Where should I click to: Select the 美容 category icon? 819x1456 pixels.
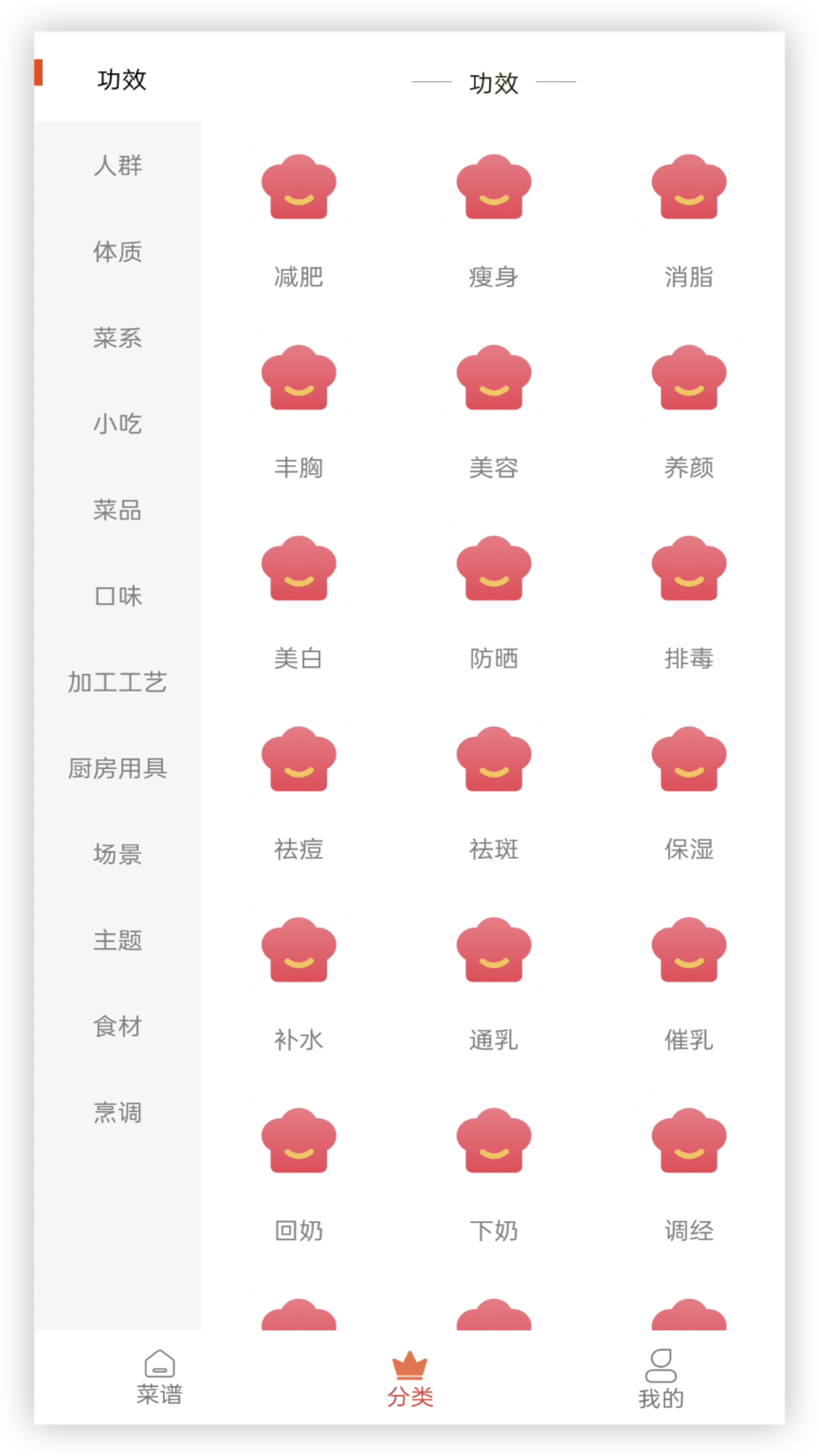pos(494,378)
